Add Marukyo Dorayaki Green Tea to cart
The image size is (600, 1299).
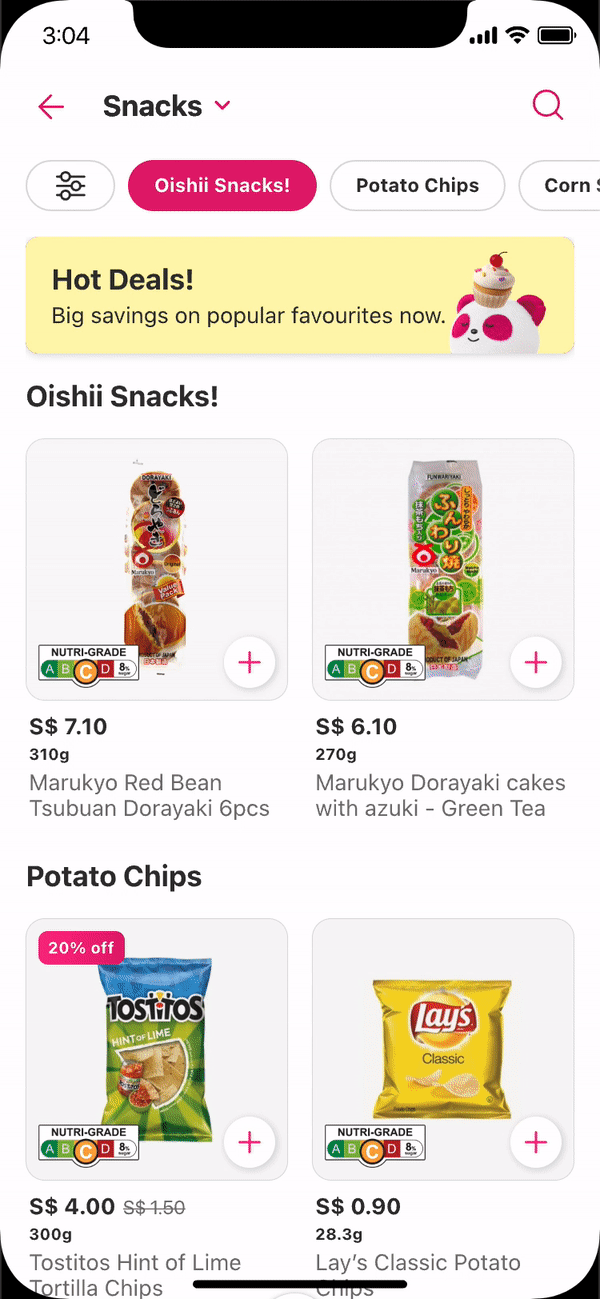coord(536,662)
